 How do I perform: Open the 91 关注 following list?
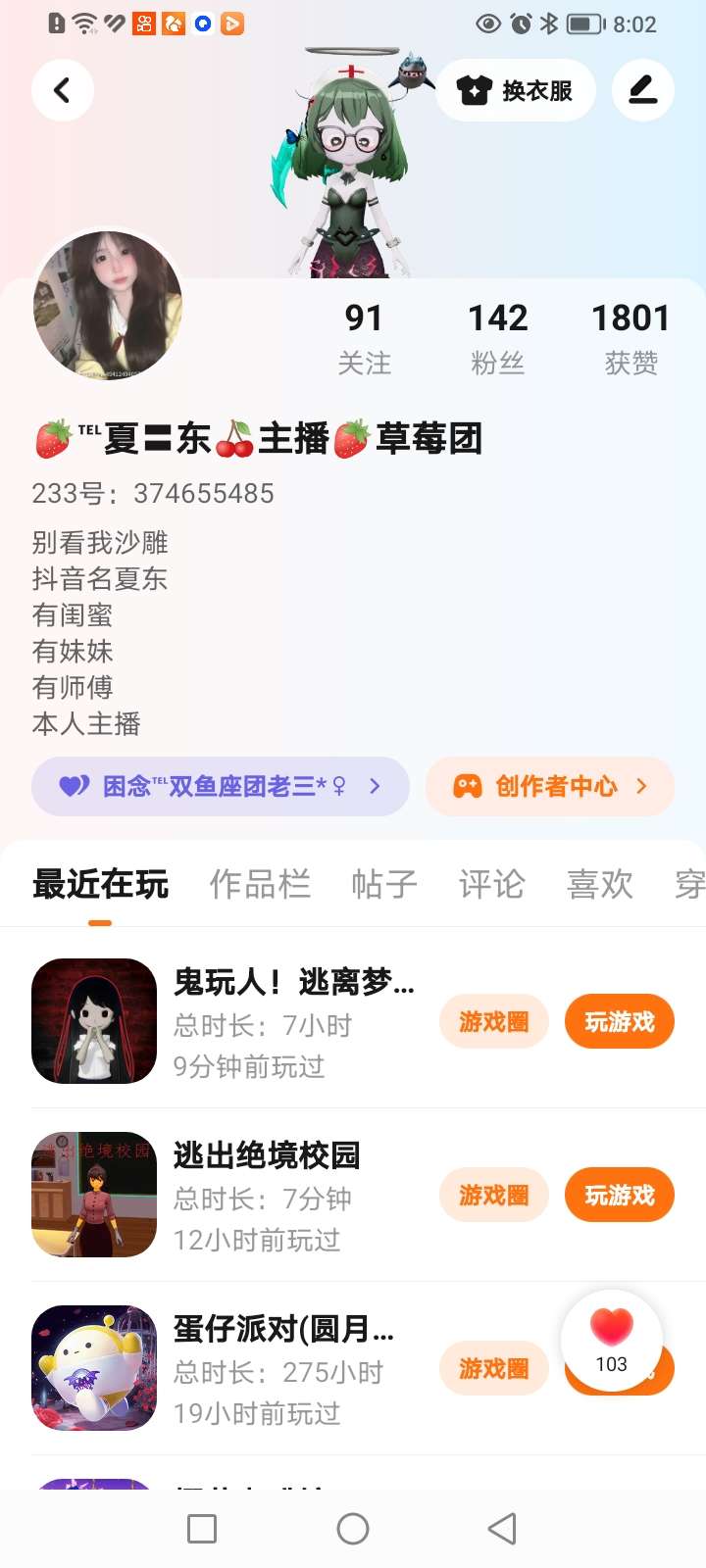[x=364, y=338]
